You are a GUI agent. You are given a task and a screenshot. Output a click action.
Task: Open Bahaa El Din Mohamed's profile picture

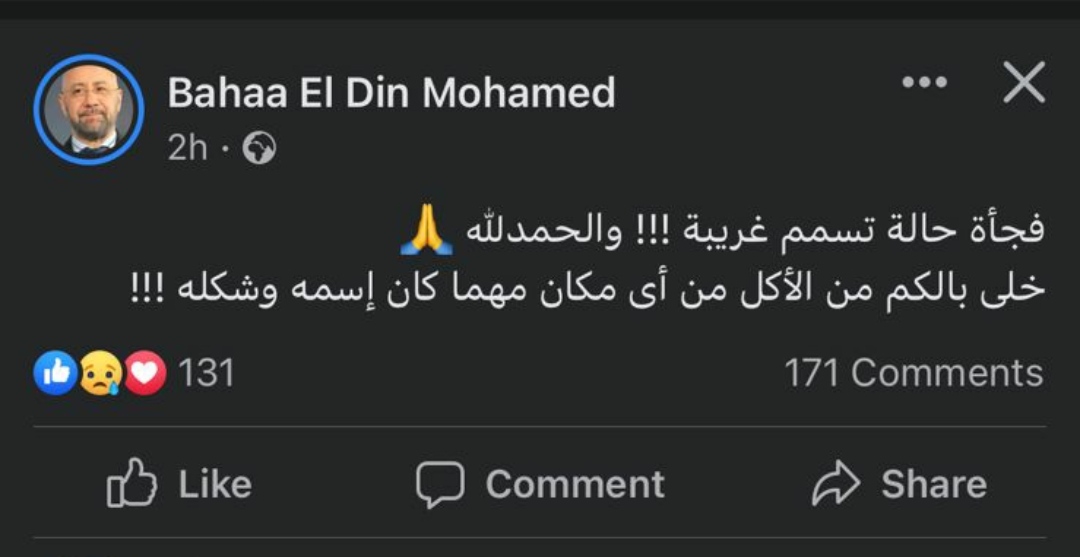(89, 109)
